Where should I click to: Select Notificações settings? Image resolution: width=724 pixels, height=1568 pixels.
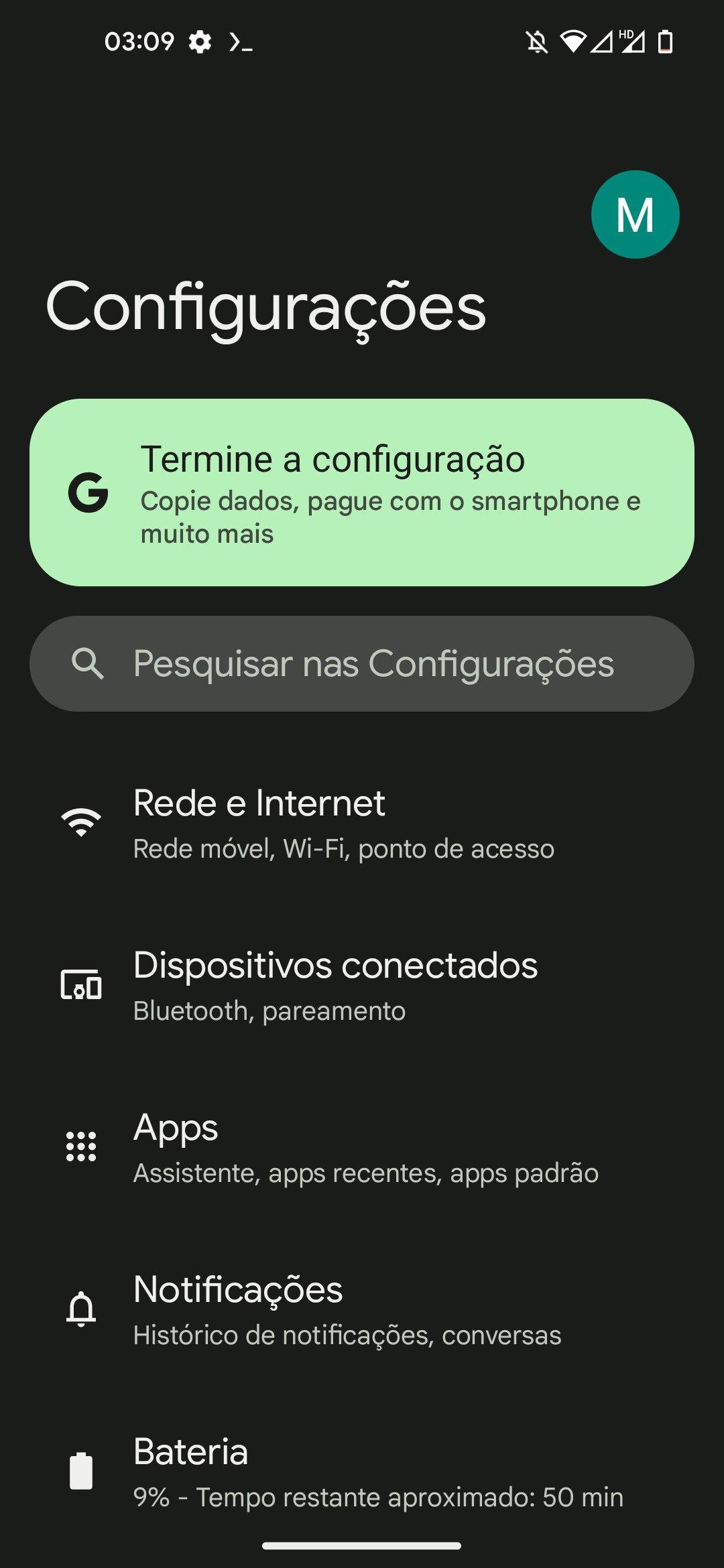[x=362, y=1309]
